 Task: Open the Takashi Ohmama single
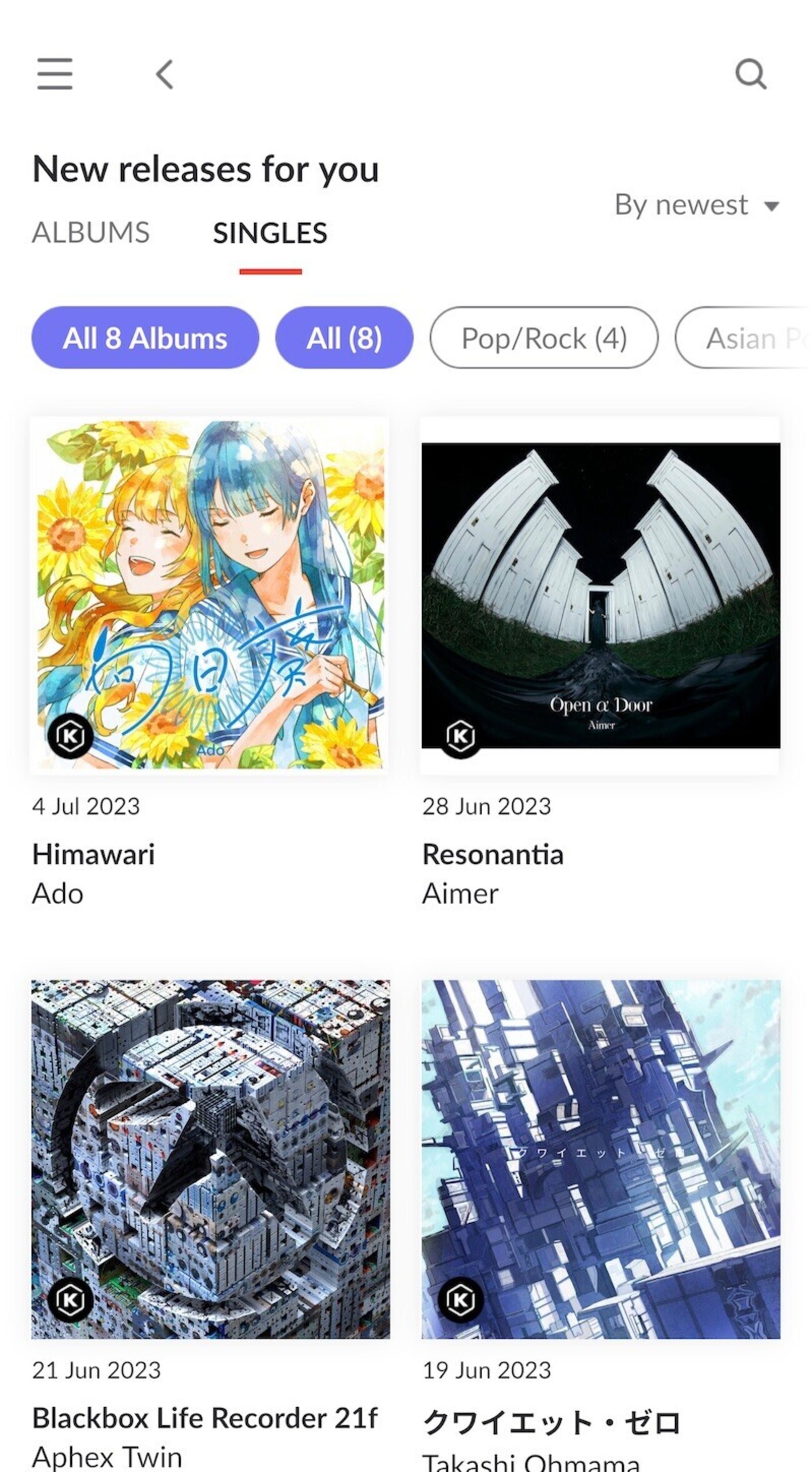click(600, 1159)
